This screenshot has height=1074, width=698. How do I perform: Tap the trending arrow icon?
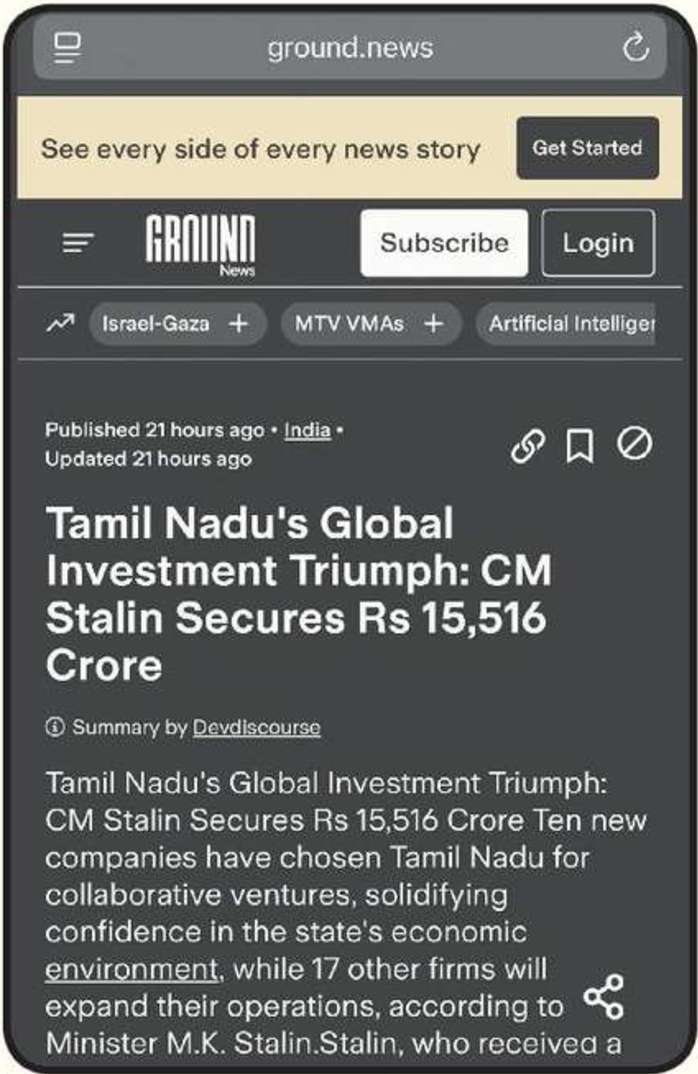point(60,324)
